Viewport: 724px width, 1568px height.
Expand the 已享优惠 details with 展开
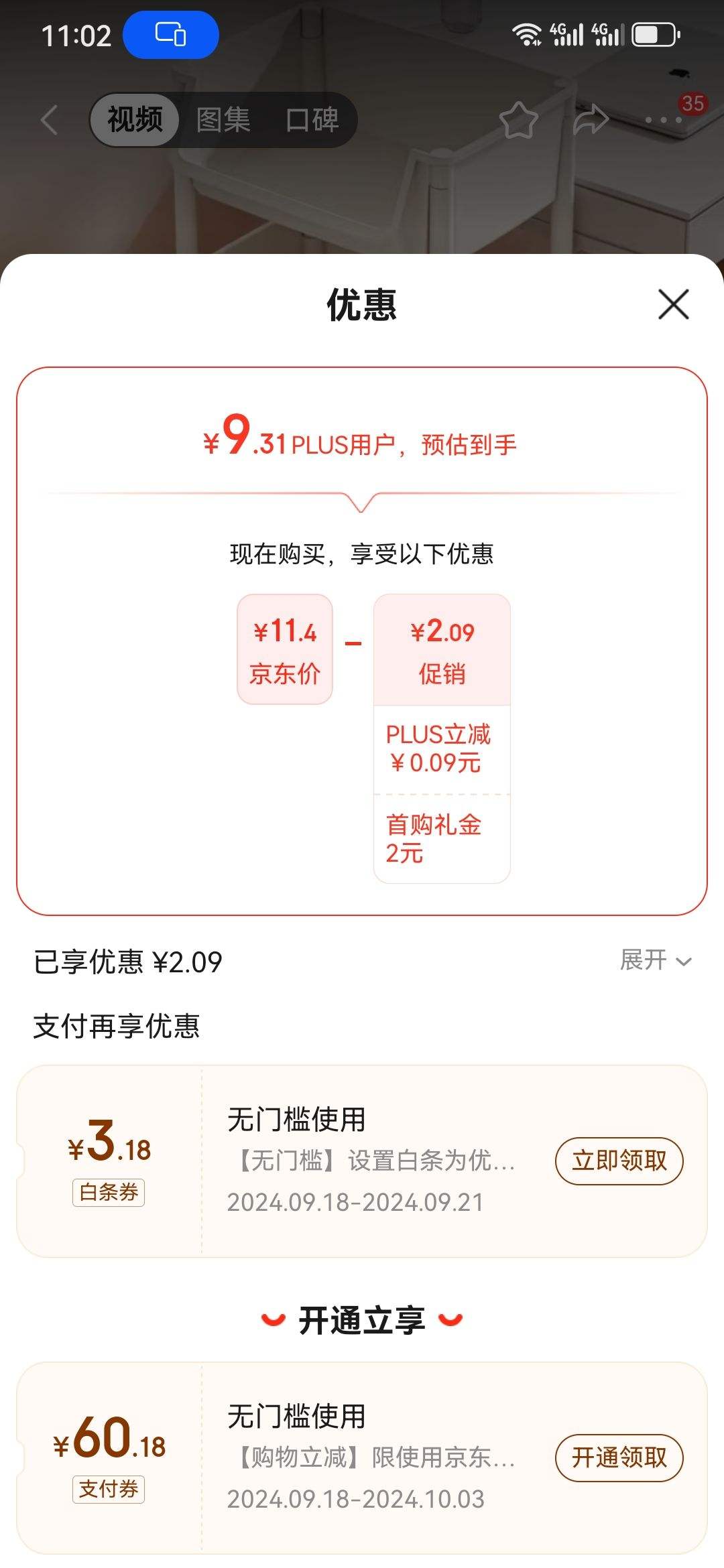pos(655,960)
